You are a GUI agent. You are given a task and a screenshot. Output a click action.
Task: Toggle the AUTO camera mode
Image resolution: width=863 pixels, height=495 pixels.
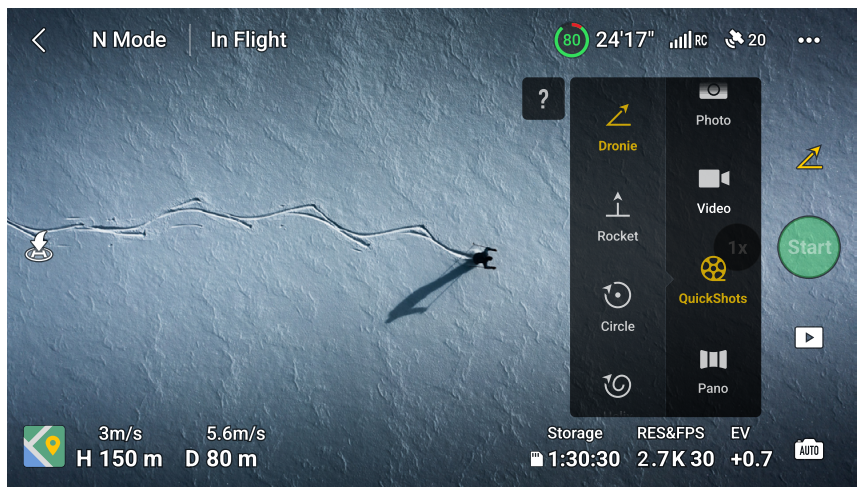click(808, 449)
